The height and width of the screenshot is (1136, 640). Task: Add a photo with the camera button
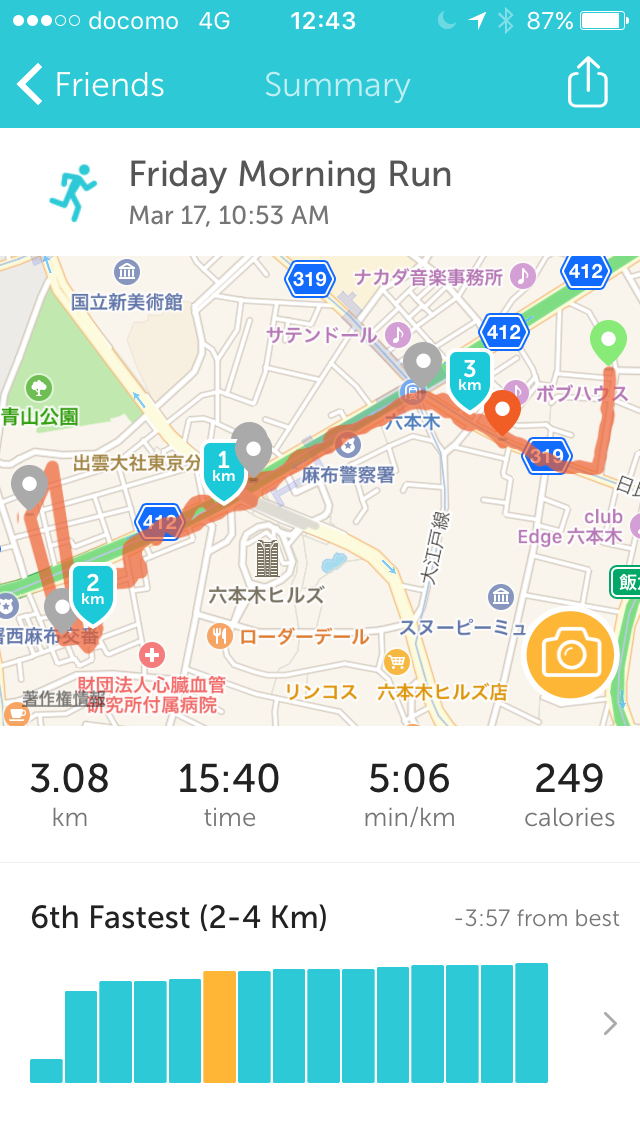(571, 655)
